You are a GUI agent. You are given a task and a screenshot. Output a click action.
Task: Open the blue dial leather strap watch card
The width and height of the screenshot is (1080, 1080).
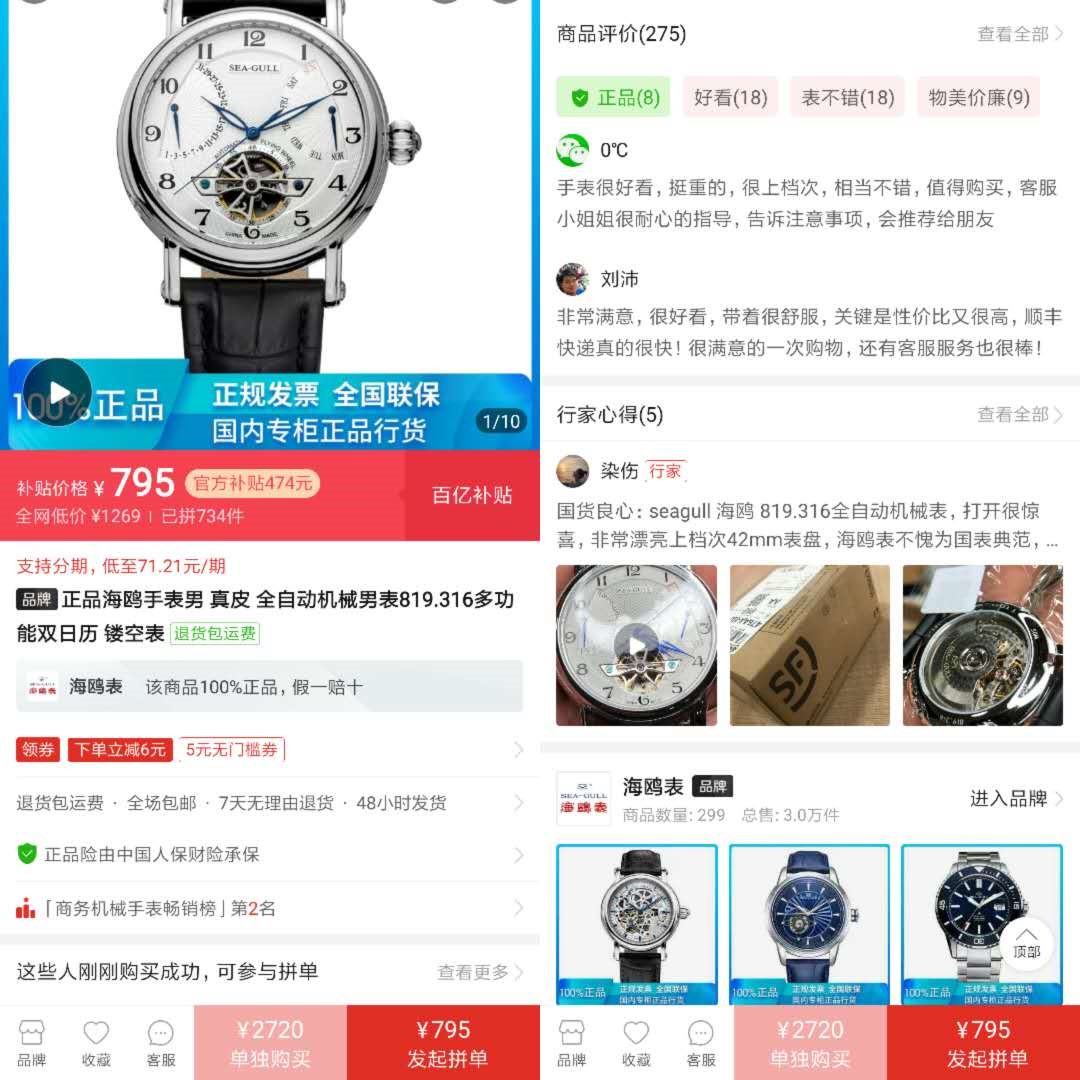[809, 924]
